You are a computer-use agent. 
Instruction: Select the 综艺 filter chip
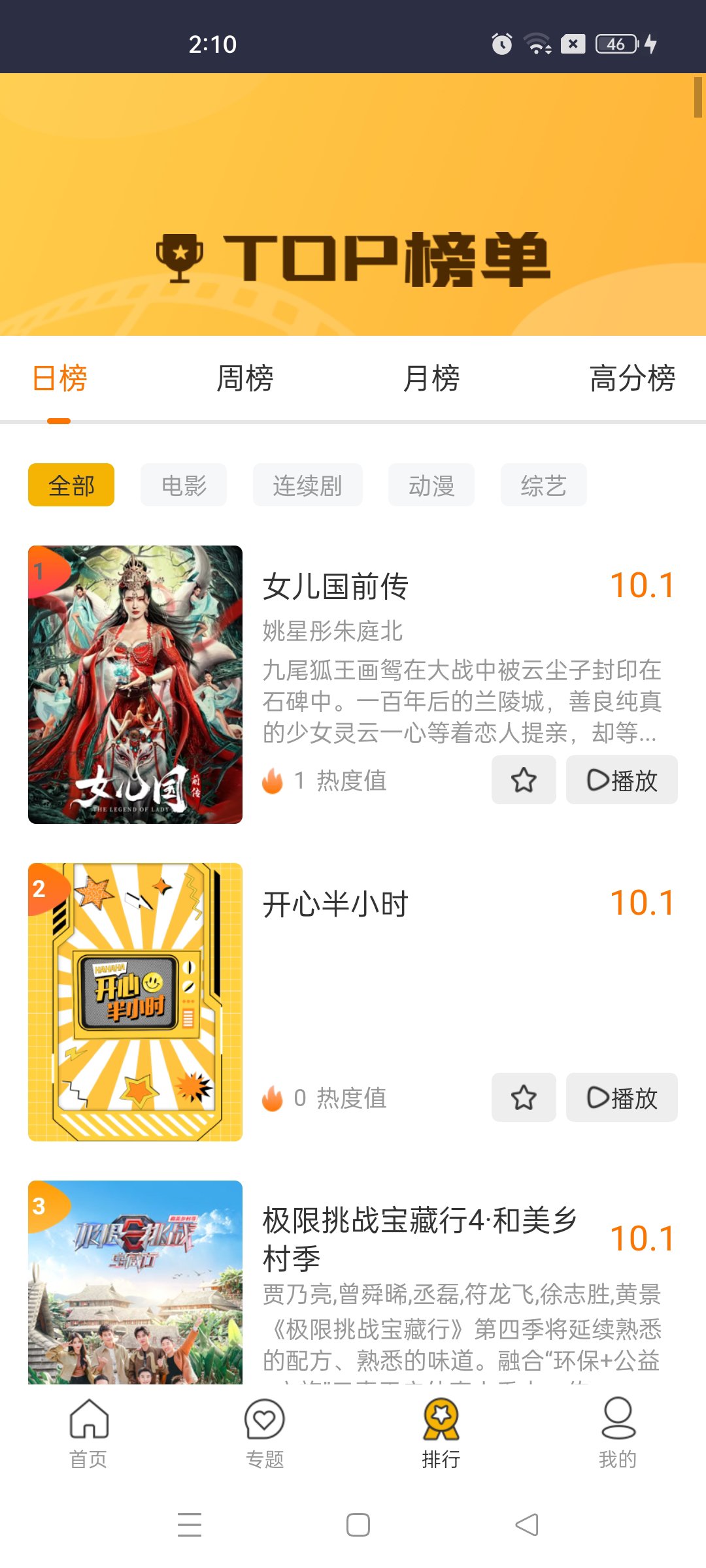tap(543, 485)
